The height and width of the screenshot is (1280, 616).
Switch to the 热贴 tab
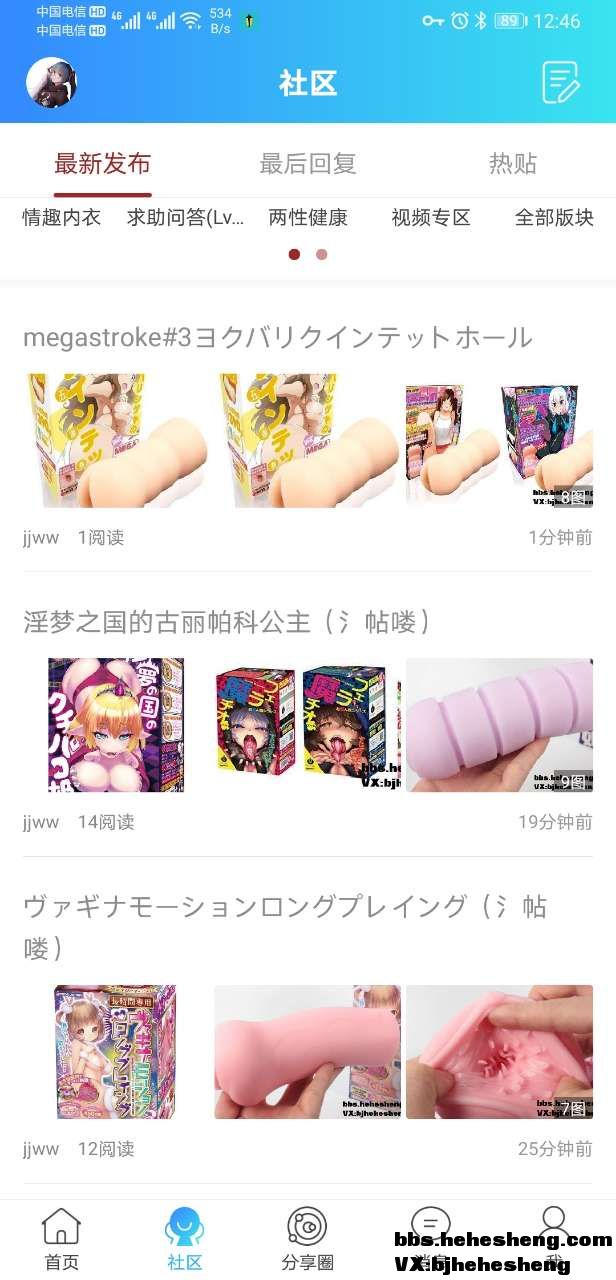click(x=513, y=164)
